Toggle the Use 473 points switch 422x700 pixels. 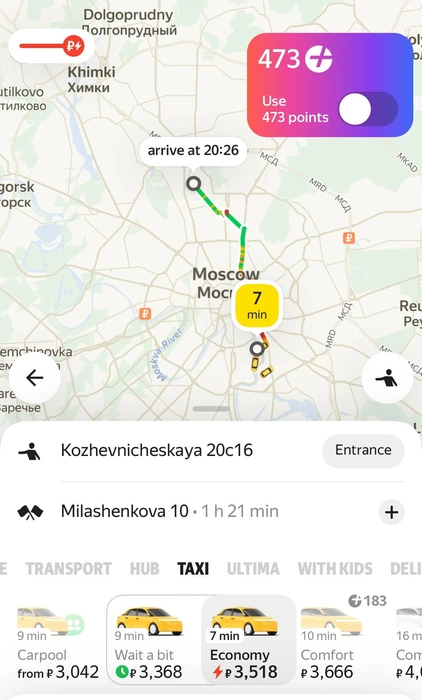(x=368, y=109)
